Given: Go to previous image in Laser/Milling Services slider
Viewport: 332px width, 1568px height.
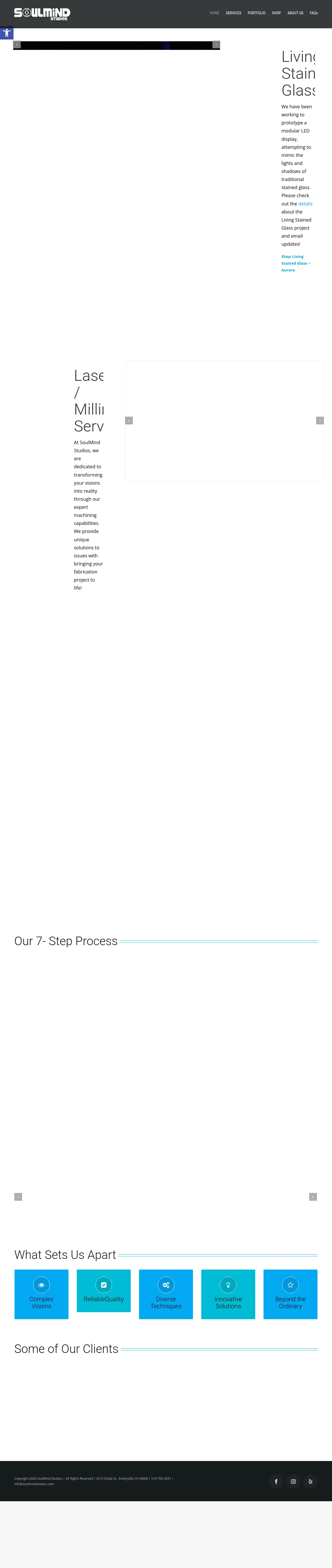Looking at the screenshot, I should [129, 421].
